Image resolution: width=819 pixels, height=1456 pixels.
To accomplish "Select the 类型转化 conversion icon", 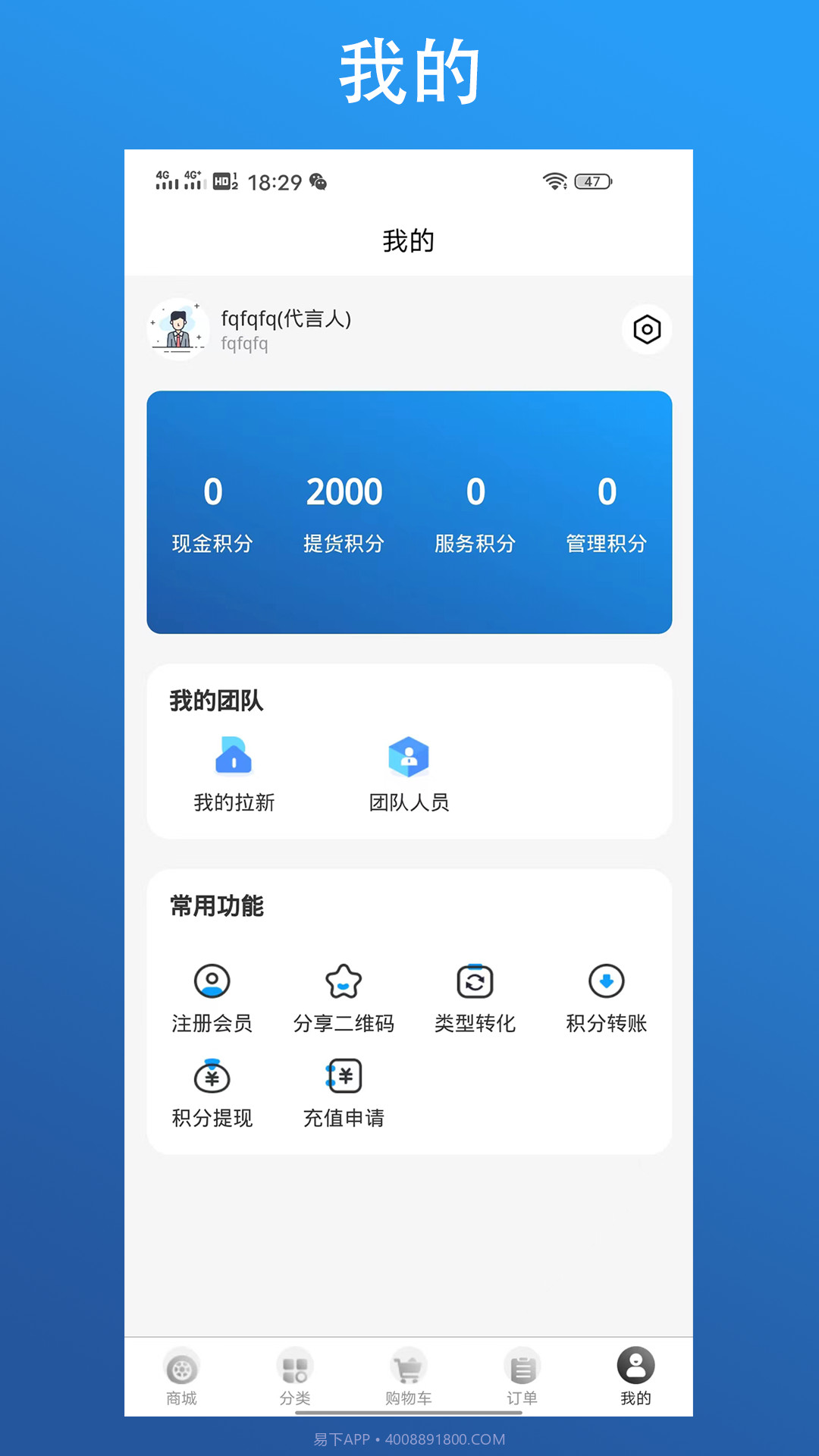I will [475, 981].
